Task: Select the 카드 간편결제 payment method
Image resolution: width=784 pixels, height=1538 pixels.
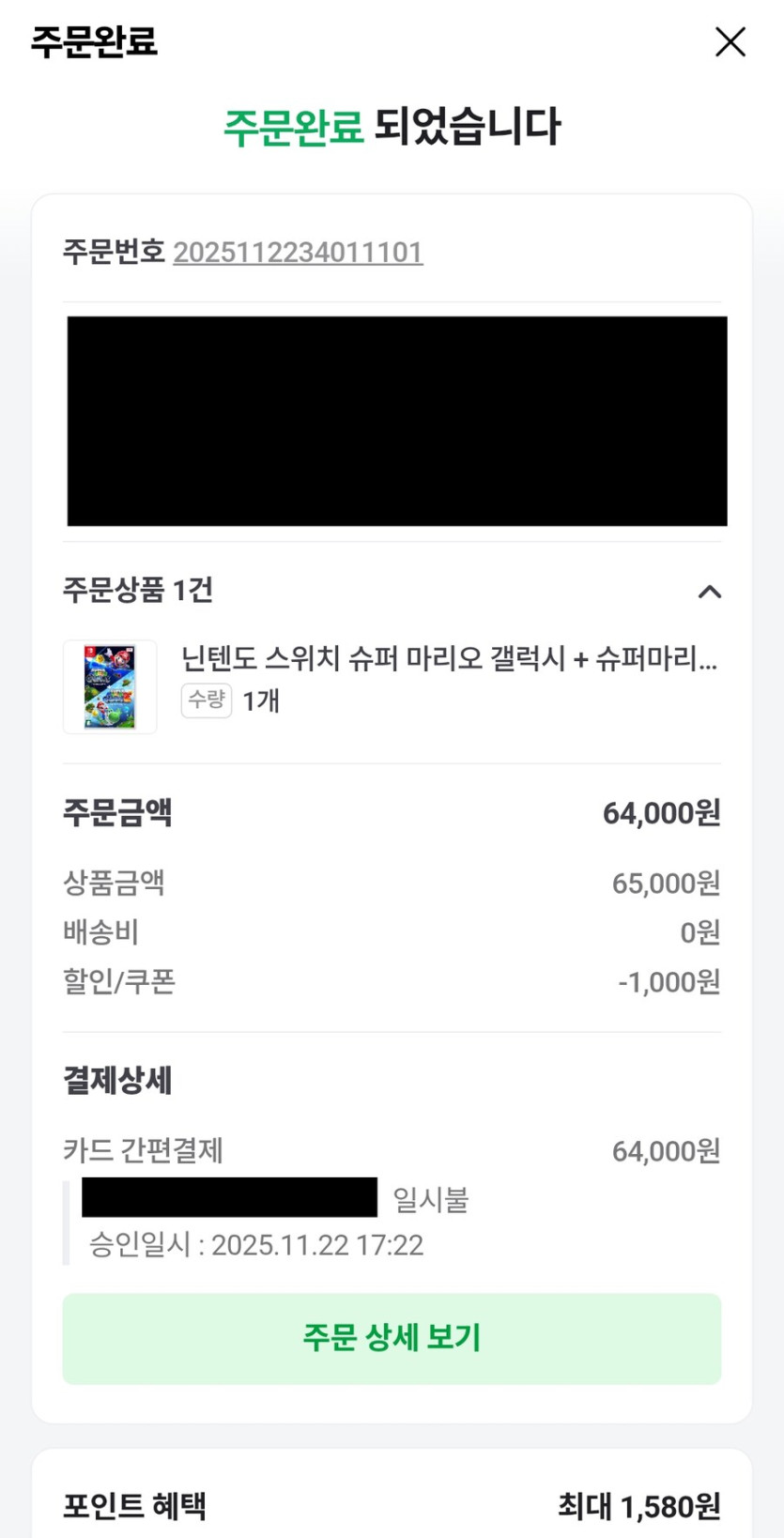Action: pos(143,1151)
